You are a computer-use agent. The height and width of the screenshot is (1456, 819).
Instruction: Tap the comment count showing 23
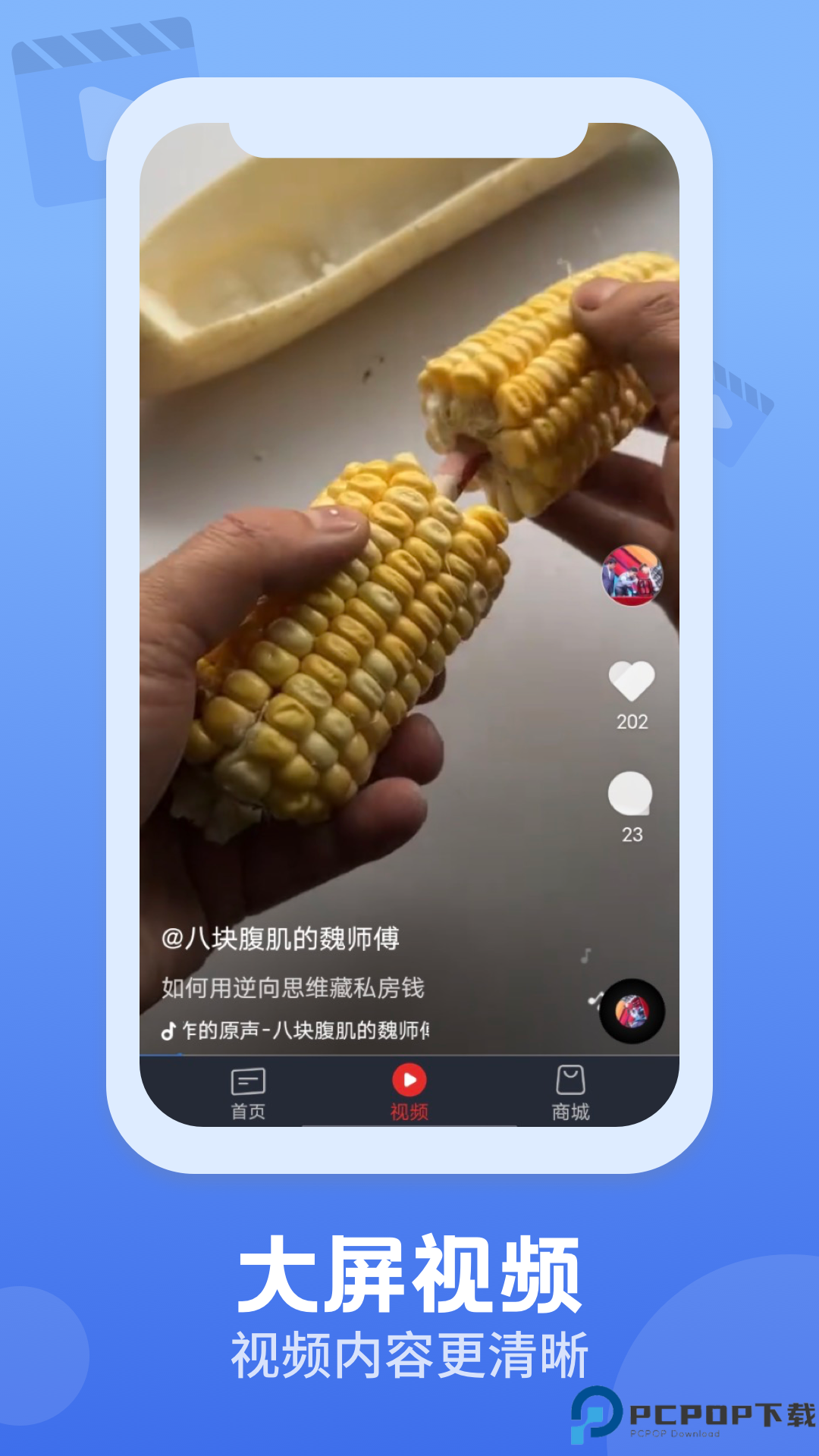pos(632,834)
